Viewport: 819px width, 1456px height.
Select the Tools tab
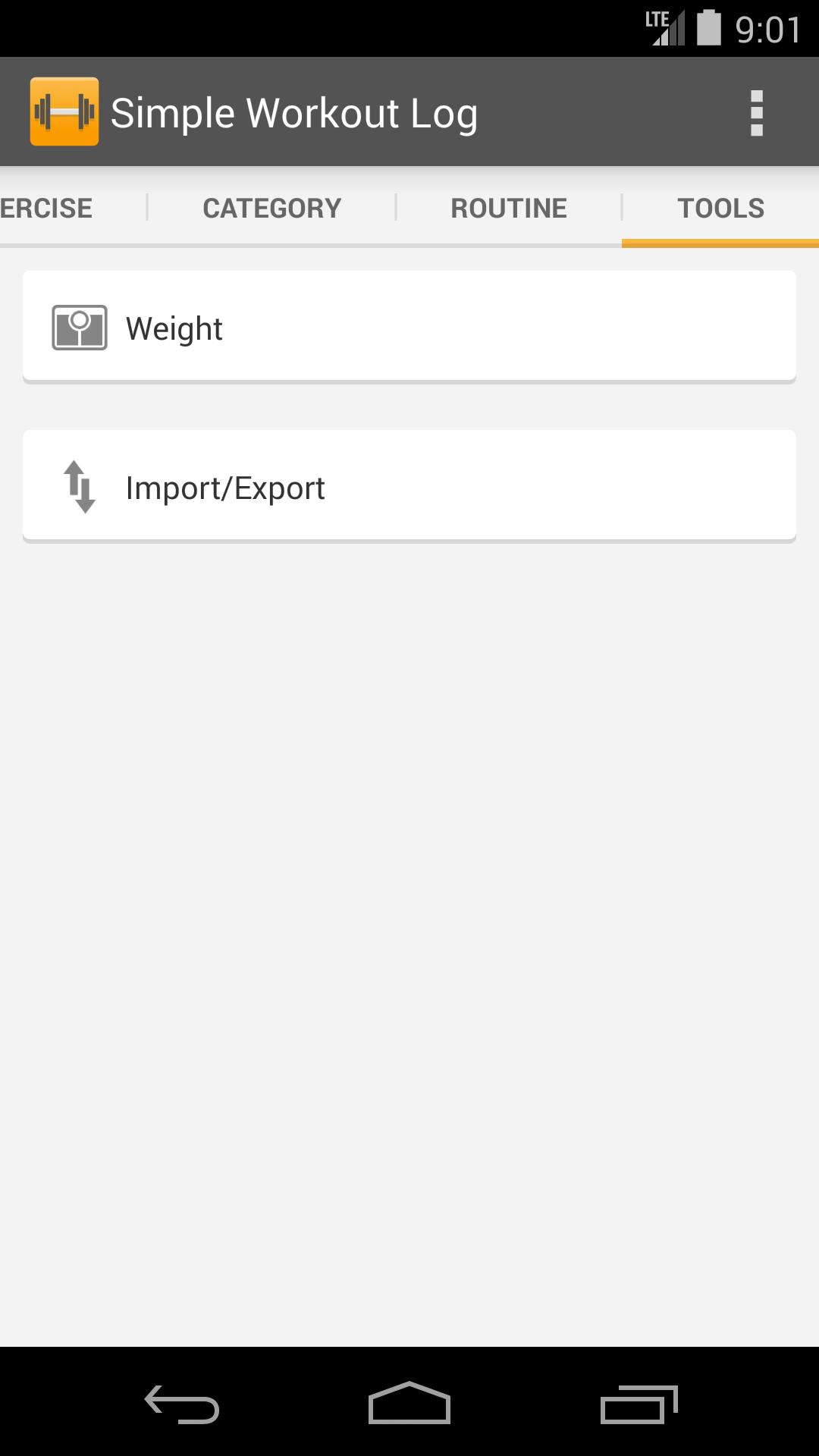(x=720, y=208)
